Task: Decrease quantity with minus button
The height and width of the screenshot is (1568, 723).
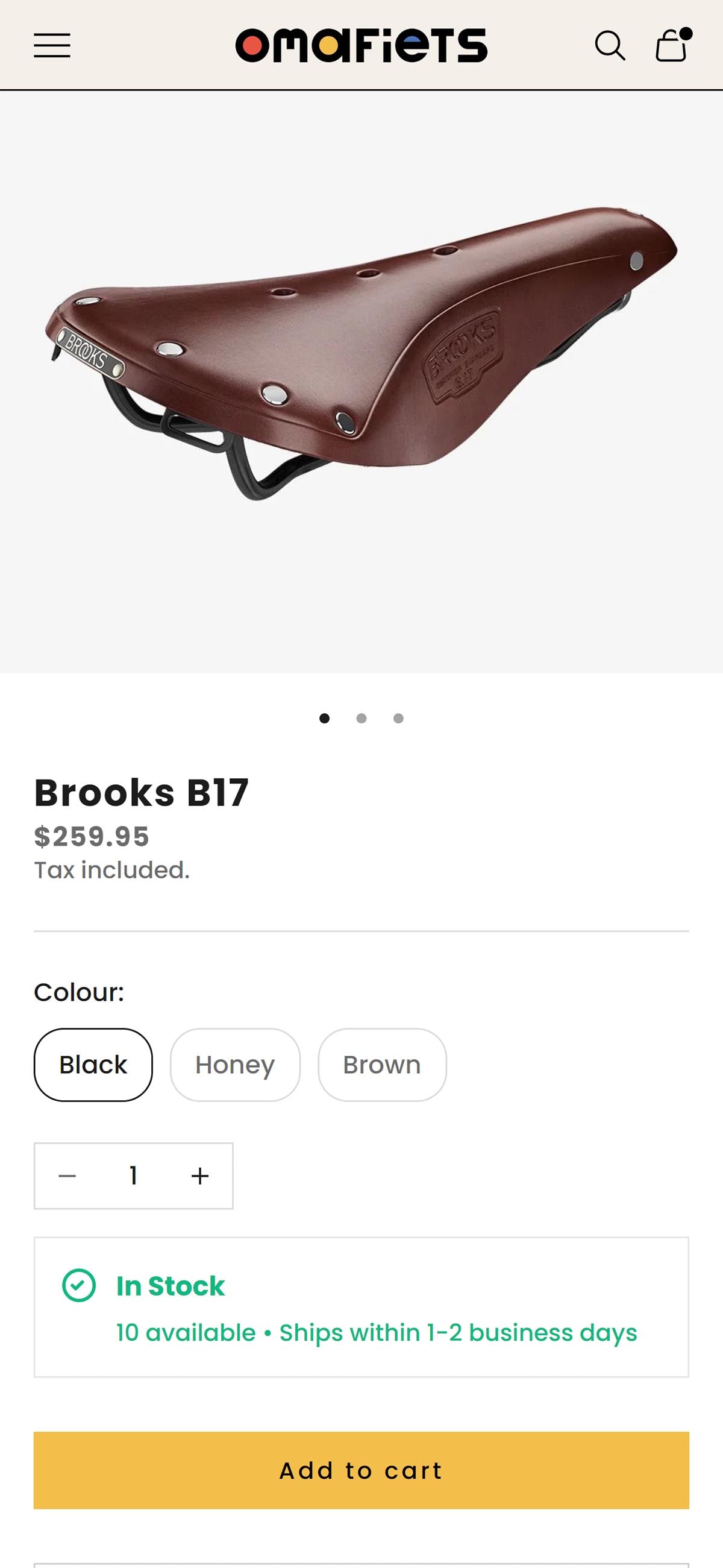Action: coord(67,1176)
